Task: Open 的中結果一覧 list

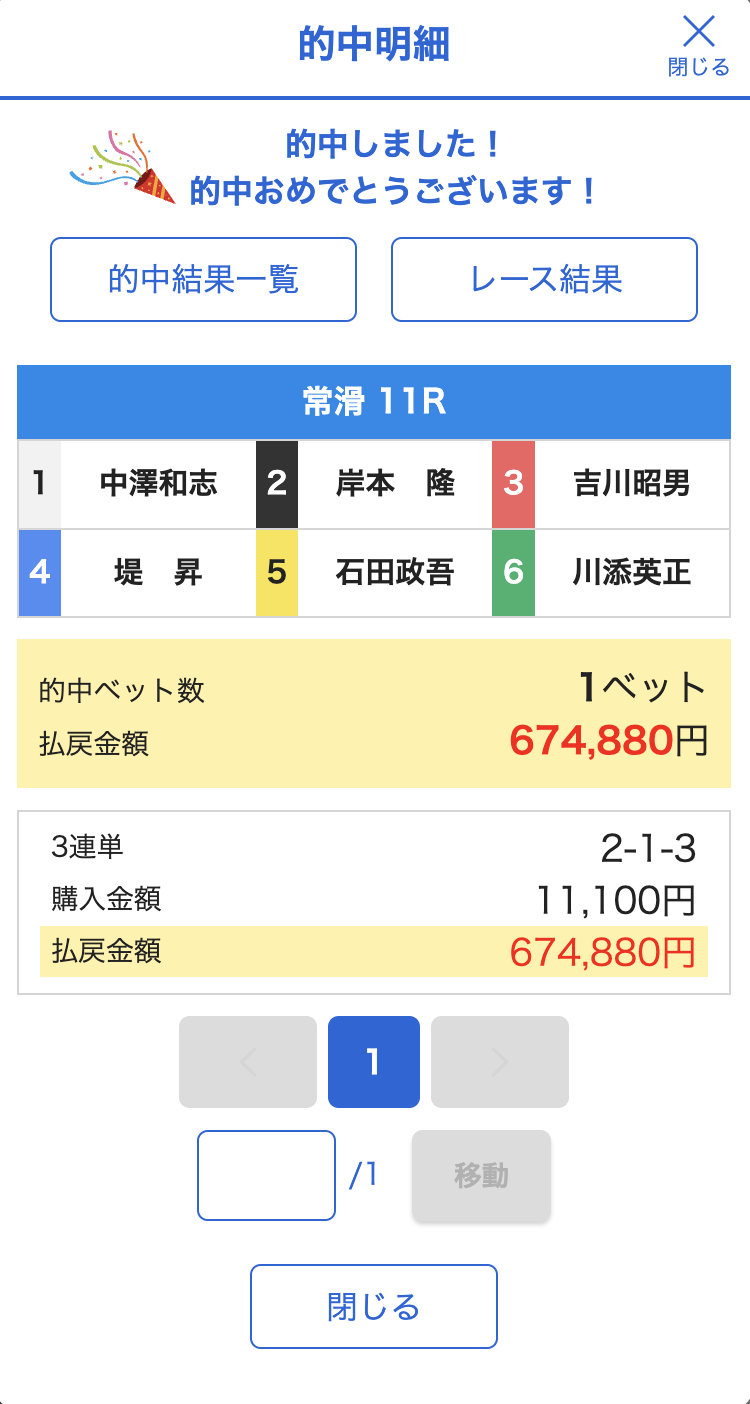Action: (x=204, y=279)
